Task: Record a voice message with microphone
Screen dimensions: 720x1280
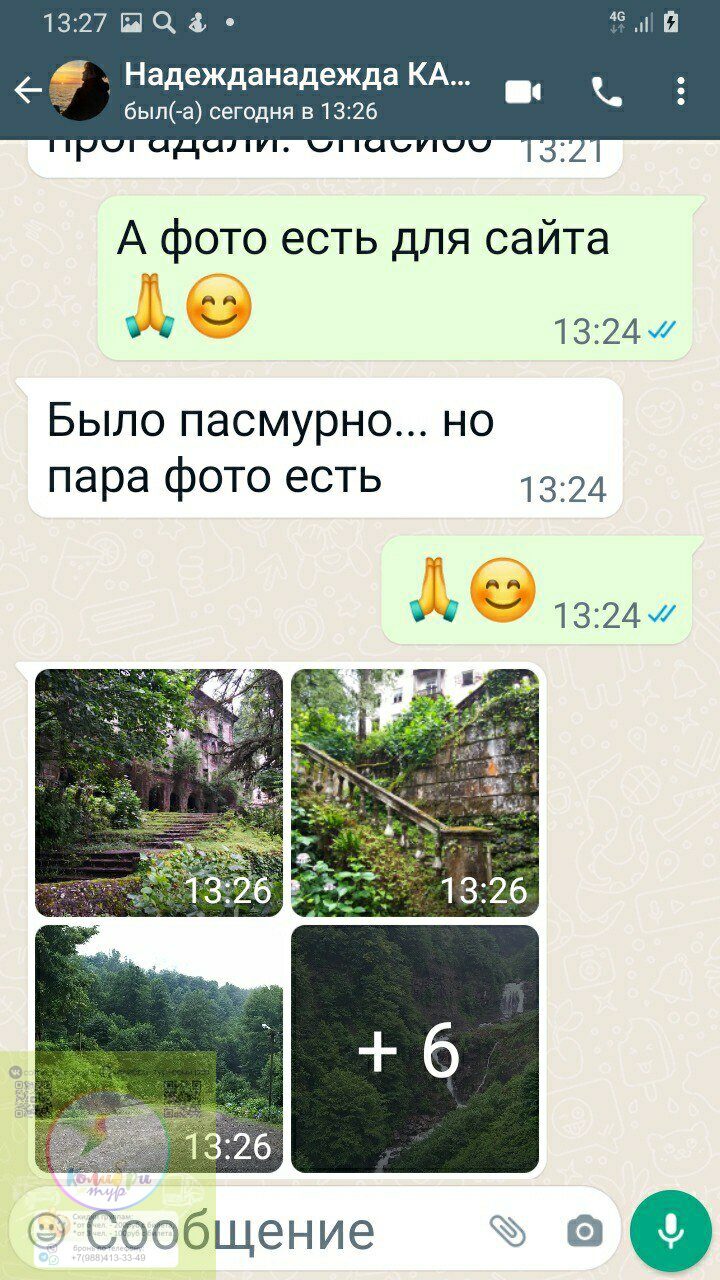Action: coord(670,1231)
